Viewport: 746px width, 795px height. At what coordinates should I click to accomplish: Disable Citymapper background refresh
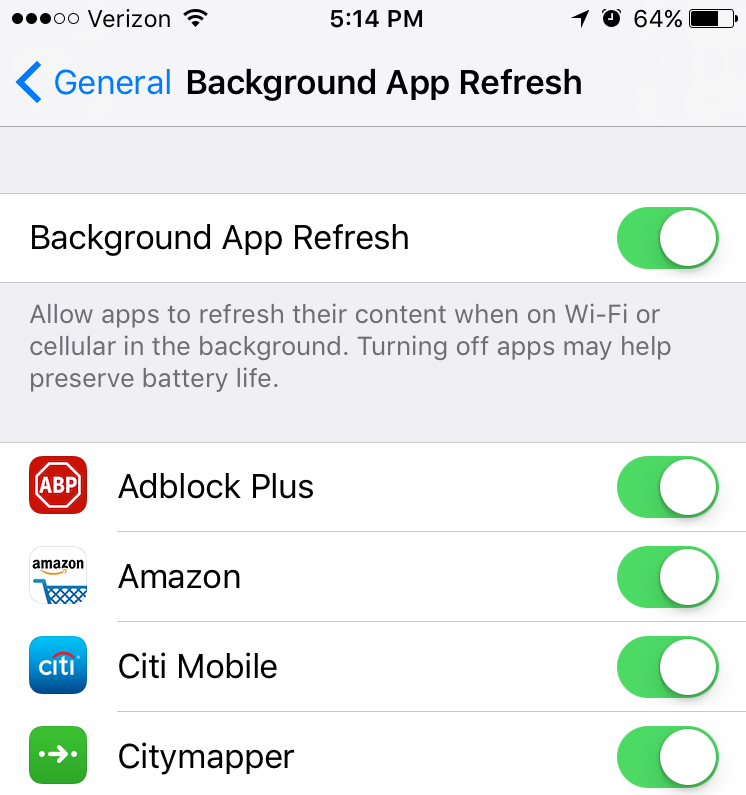pos(668,757)
